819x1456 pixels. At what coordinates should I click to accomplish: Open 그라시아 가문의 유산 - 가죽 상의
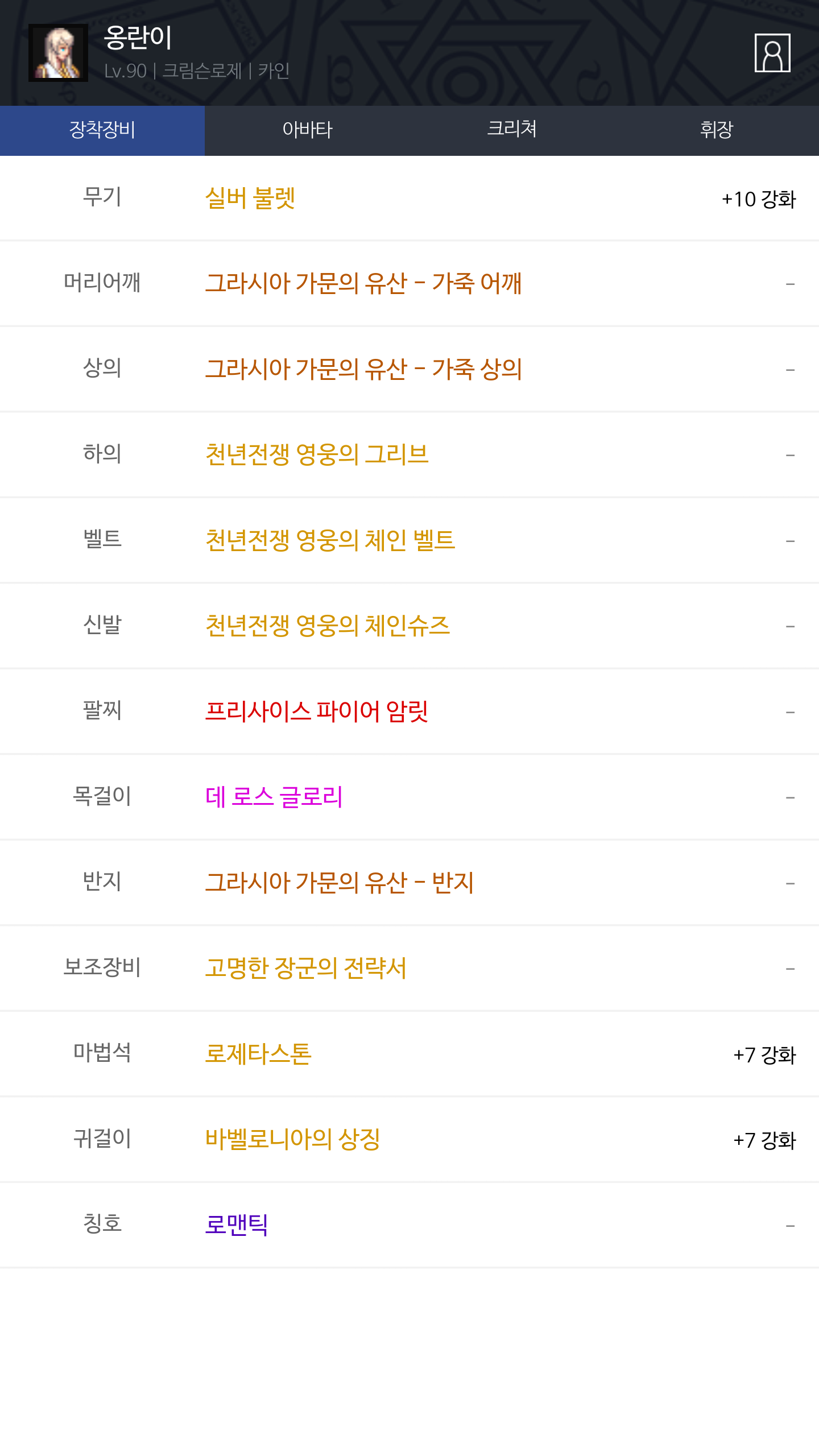(x=363, y=369)
